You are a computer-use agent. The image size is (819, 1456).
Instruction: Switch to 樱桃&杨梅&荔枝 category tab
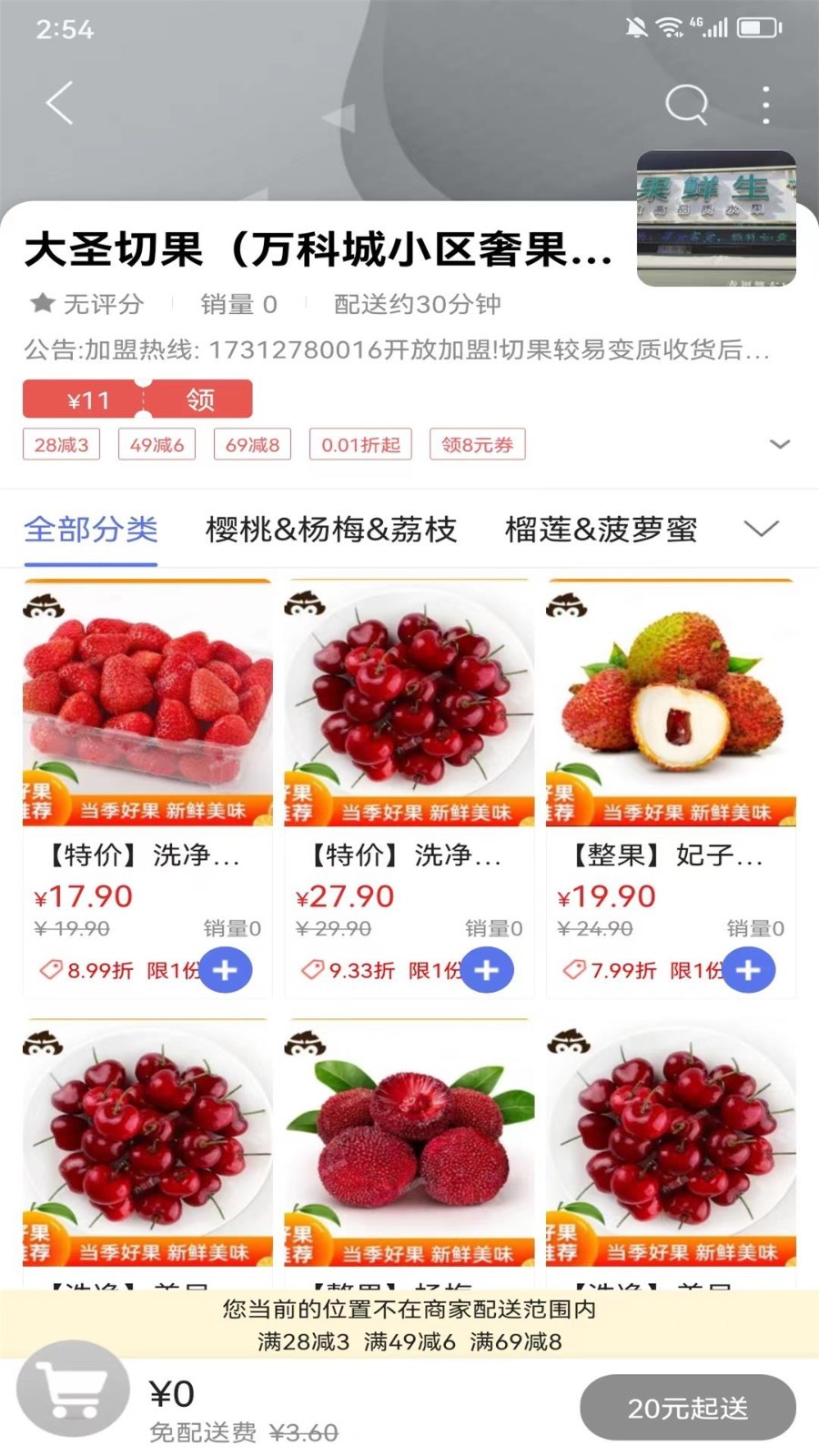329,530
